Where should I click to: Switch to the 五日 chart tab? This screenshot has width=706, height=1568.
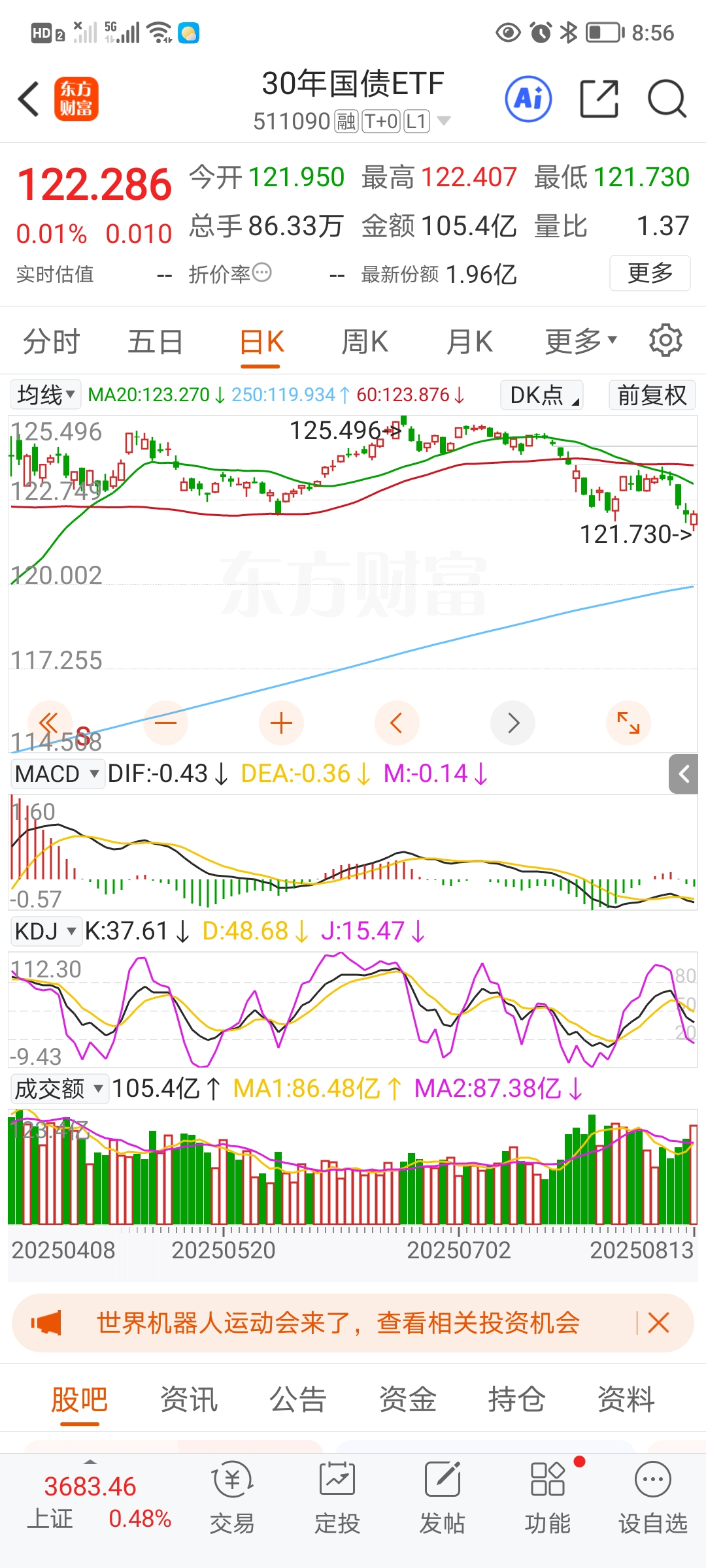pos(155,342)
